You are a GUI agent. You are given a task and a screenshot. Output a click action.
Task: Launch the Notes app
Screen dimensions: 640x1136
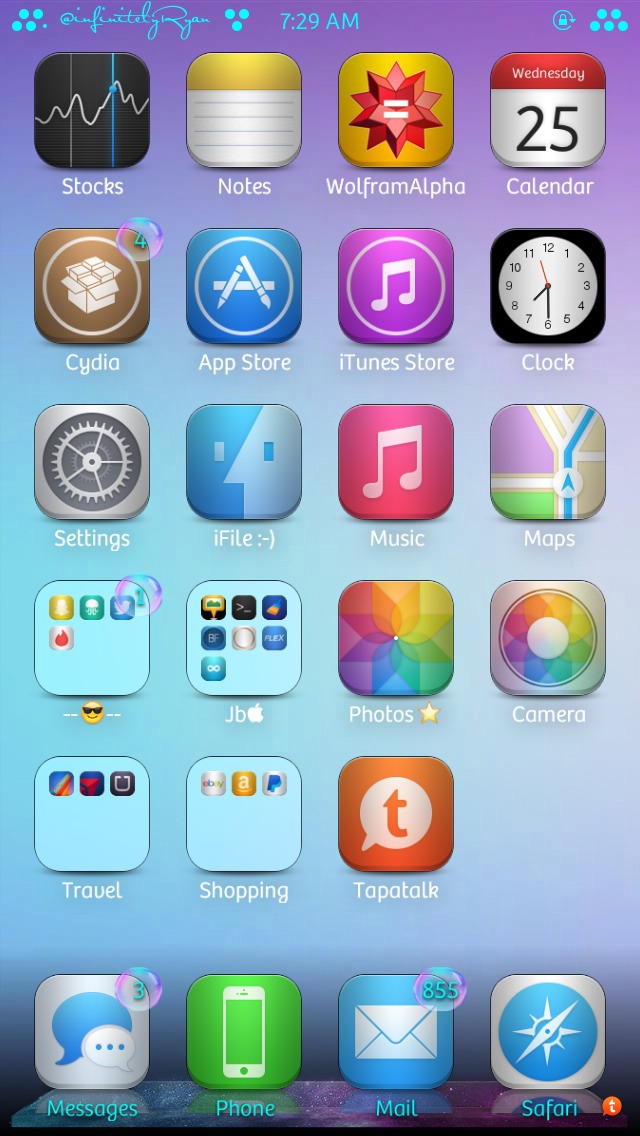click(x=244, y=110)
